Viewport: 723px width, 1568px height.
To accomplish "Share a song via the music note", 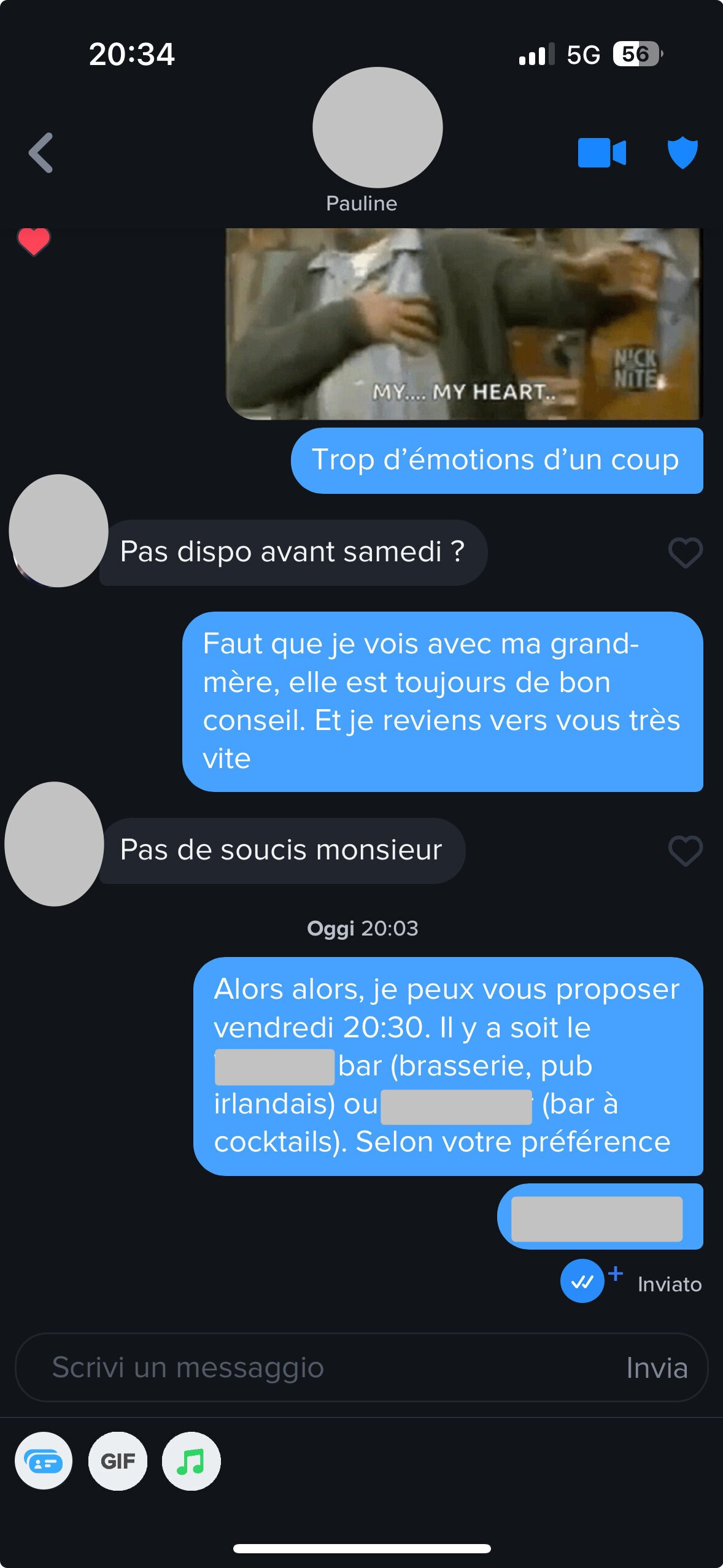I will pyautogui.click(x=191, y=1461).
